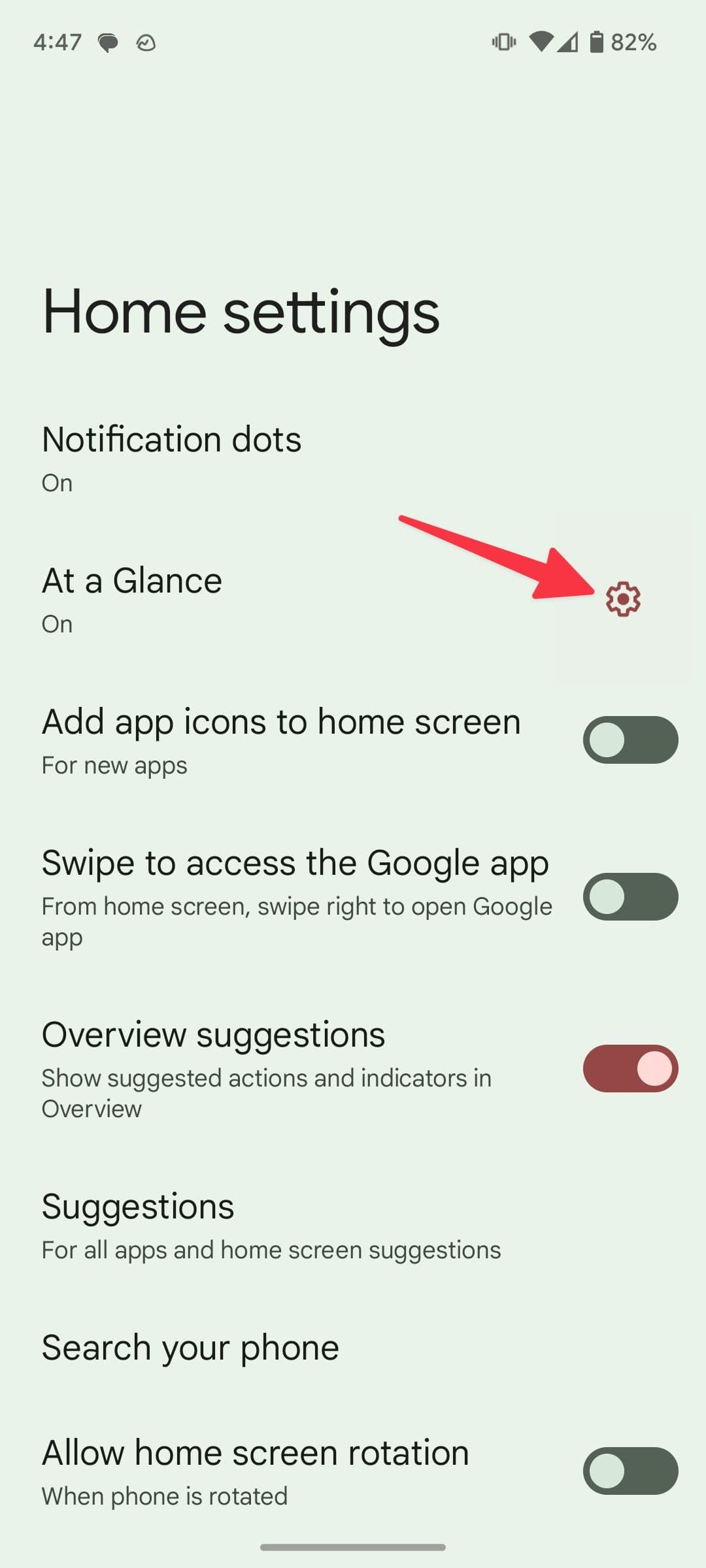Viewport: 706px width, 1568px height.
Task: Turn on Swipe to access the Google app
Action: [x=630, y=896]
